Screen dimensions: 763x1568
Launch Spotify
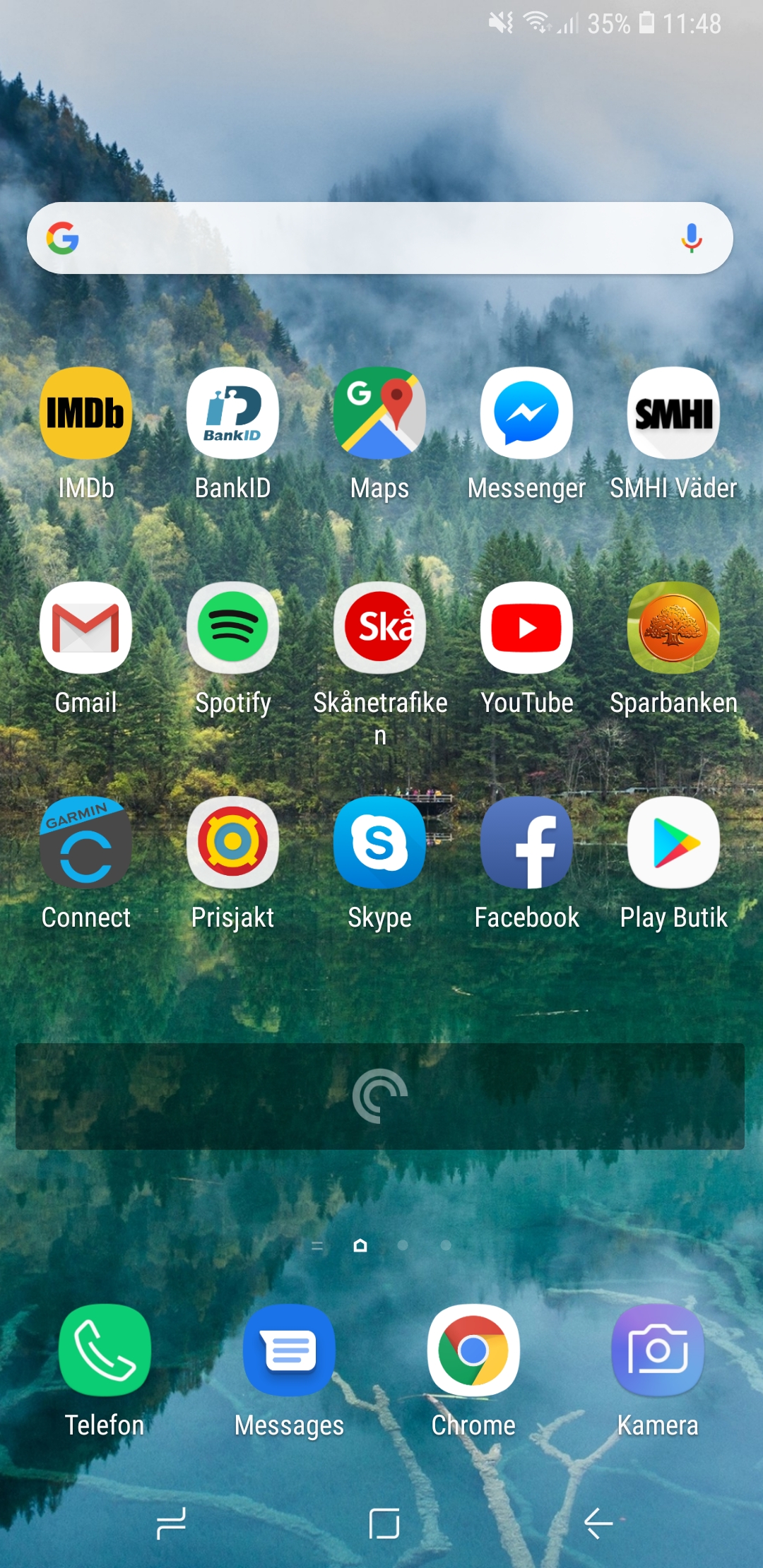click(x=232, y=628)
